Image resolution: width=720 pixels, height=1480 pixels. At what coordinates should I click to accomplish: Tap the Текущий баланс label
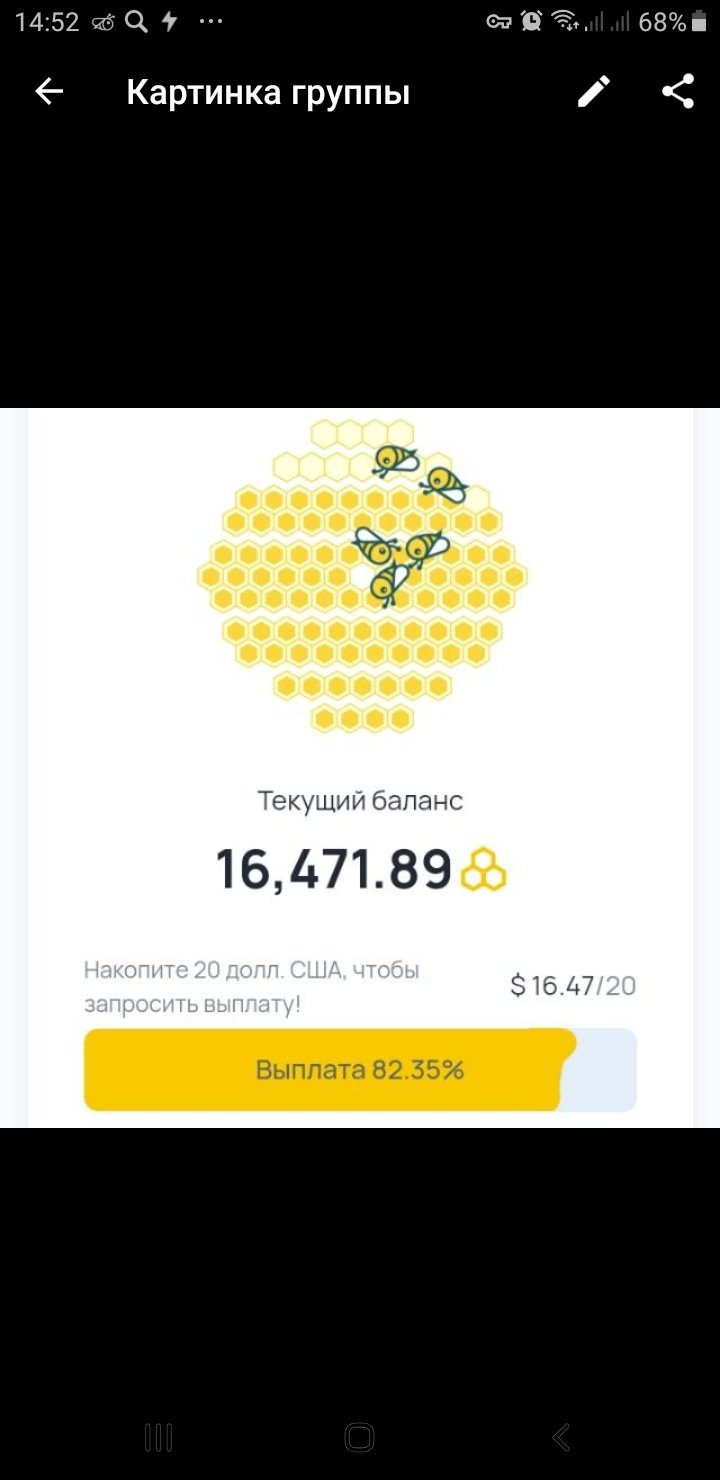(x=360, y=799)
